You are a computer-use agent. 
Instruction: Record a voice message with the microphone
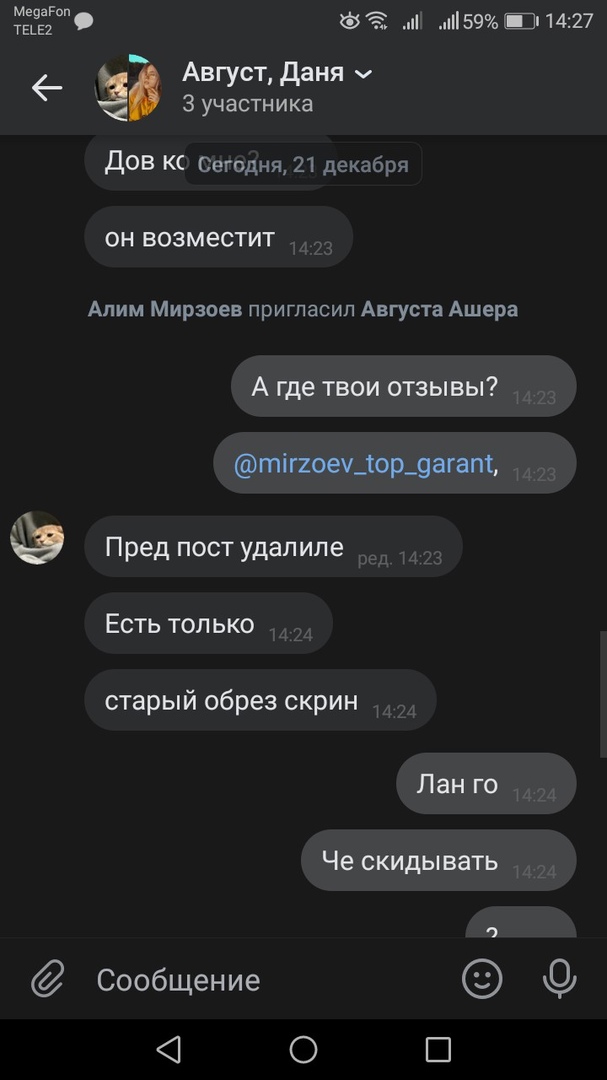(559, 979)
